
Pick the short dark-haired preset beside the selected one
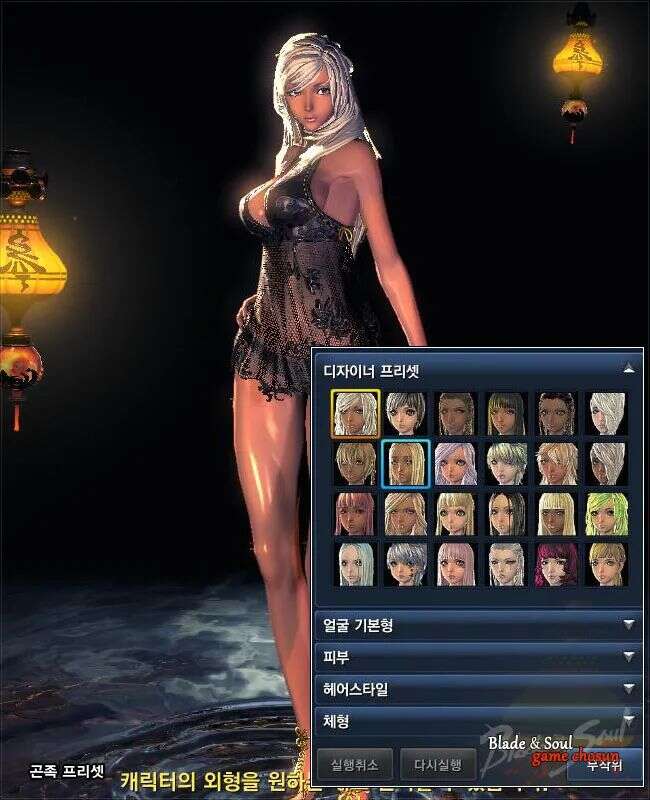click(405, 413)
